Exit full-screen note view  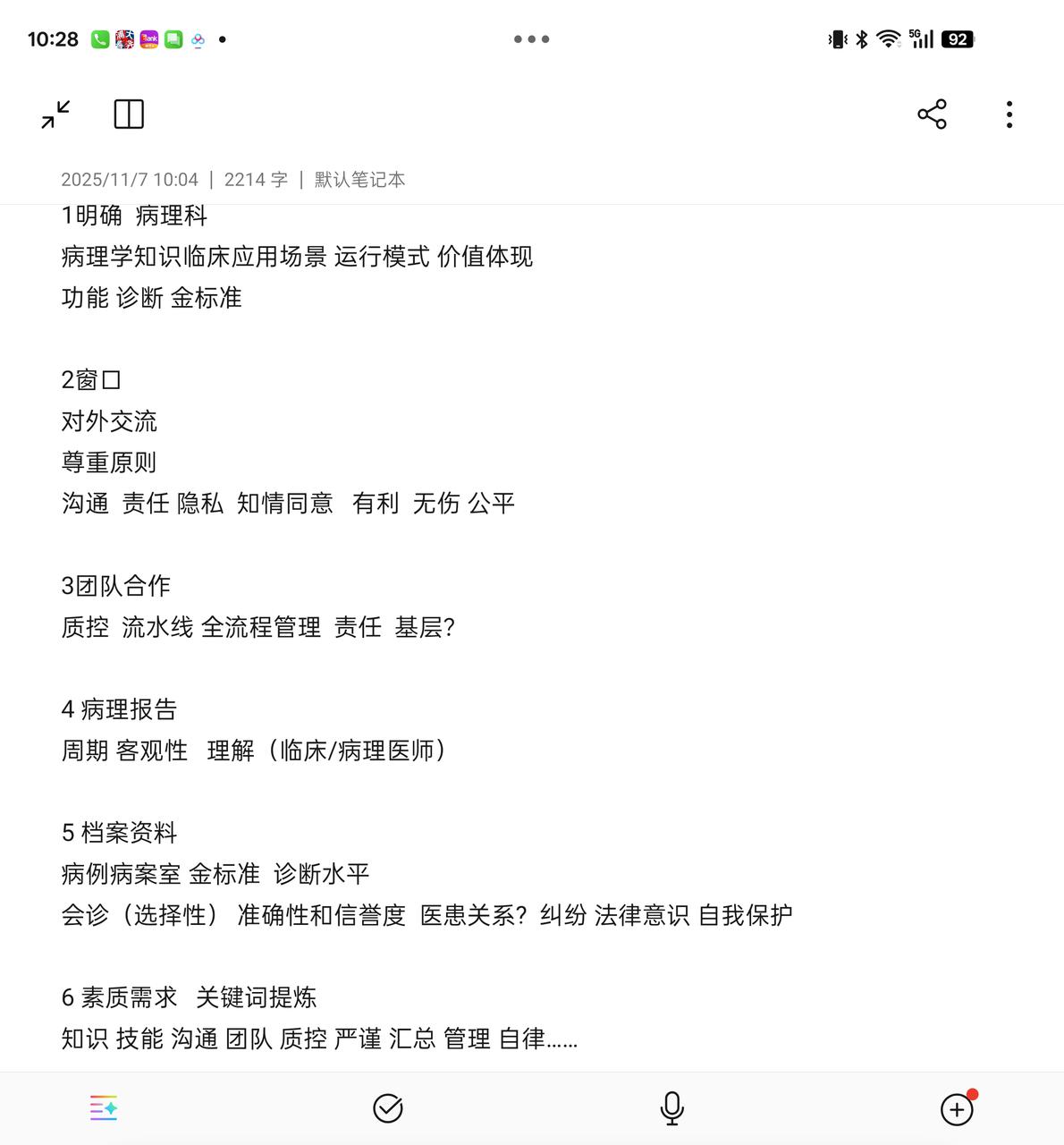55,114
